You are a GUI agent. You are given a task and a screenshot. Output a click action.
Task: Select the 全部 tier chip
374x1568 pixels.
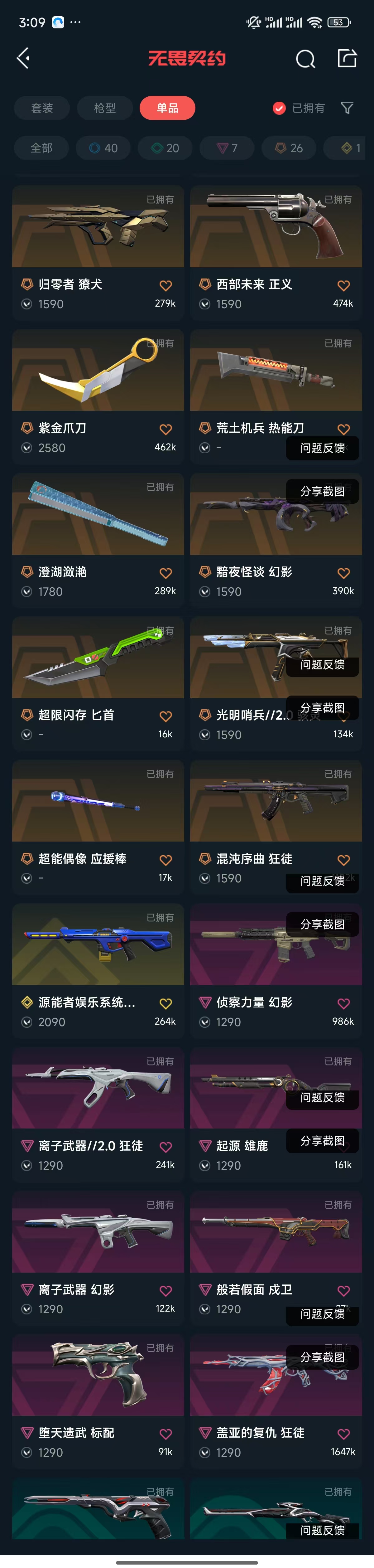pos(42,148)
